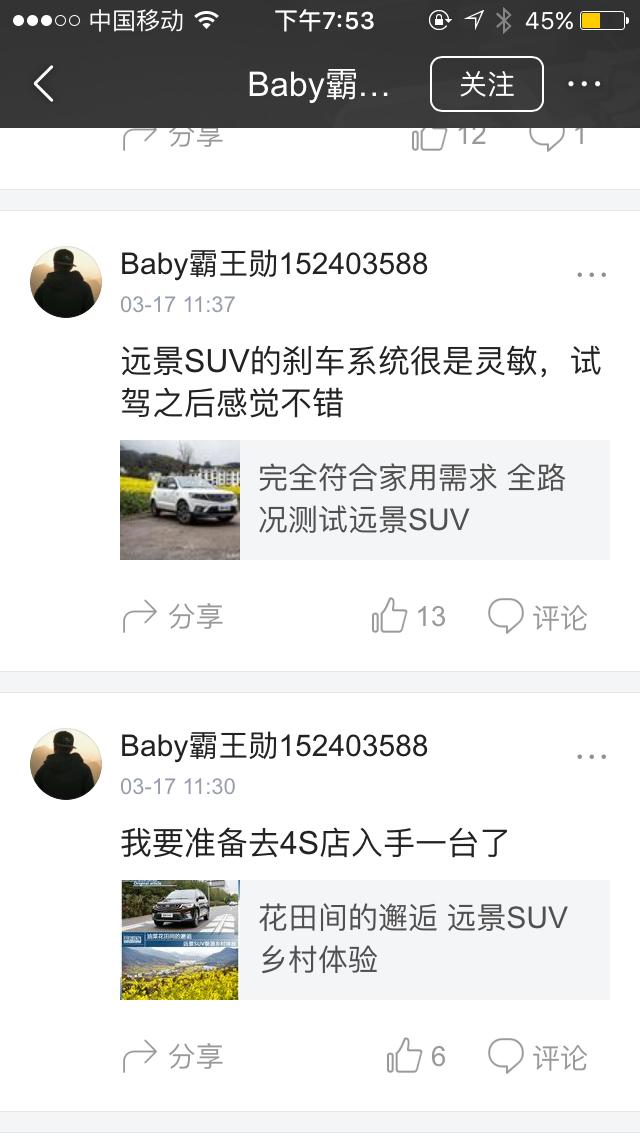The image size is (640, 1136).
Task: Like the post with 6 likes
Action: click(416, 1057)
